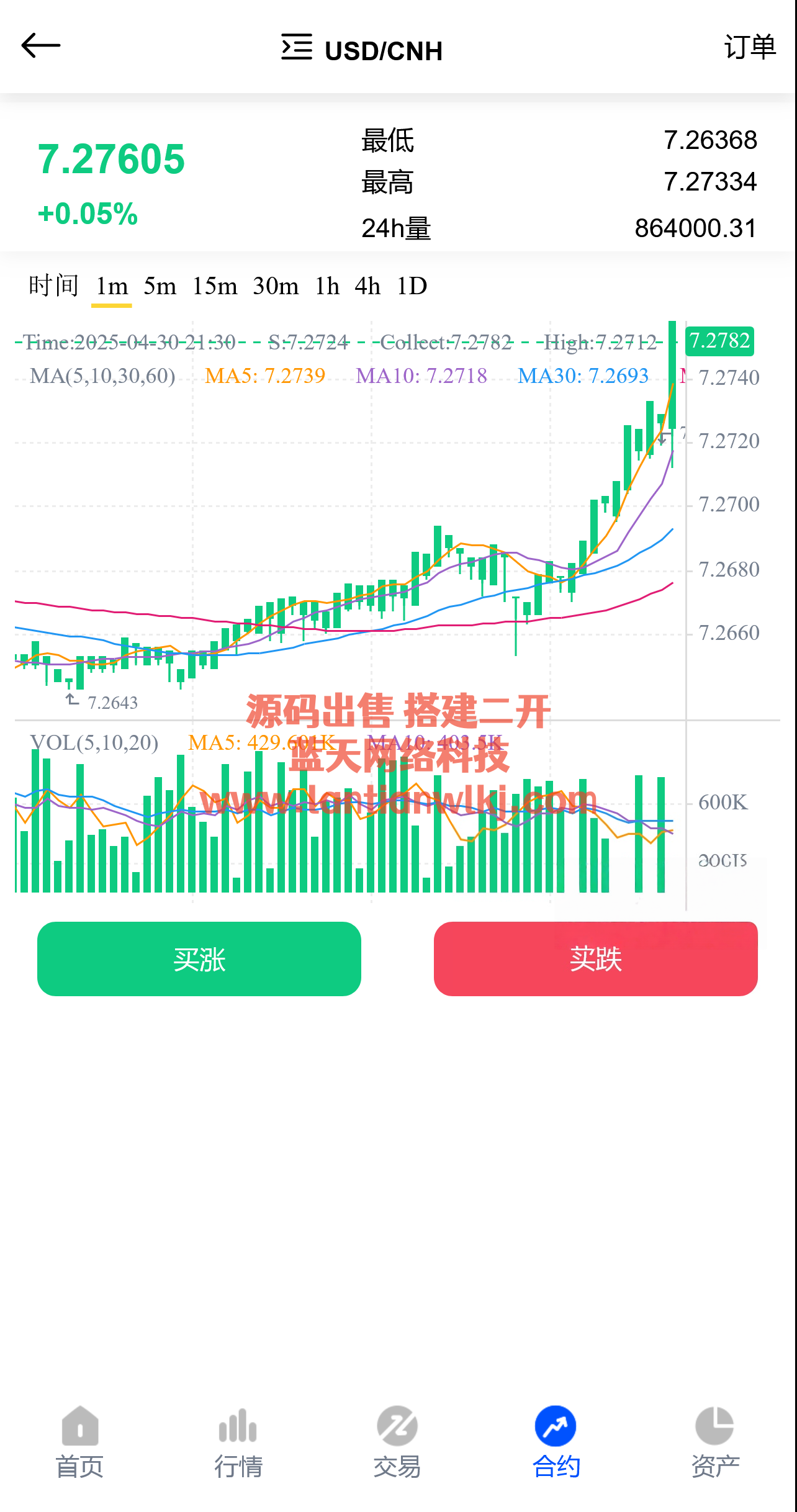Screen dimensions: 797x1512
Task: Choose the 30m chart interval
Action: click(276, 286)
